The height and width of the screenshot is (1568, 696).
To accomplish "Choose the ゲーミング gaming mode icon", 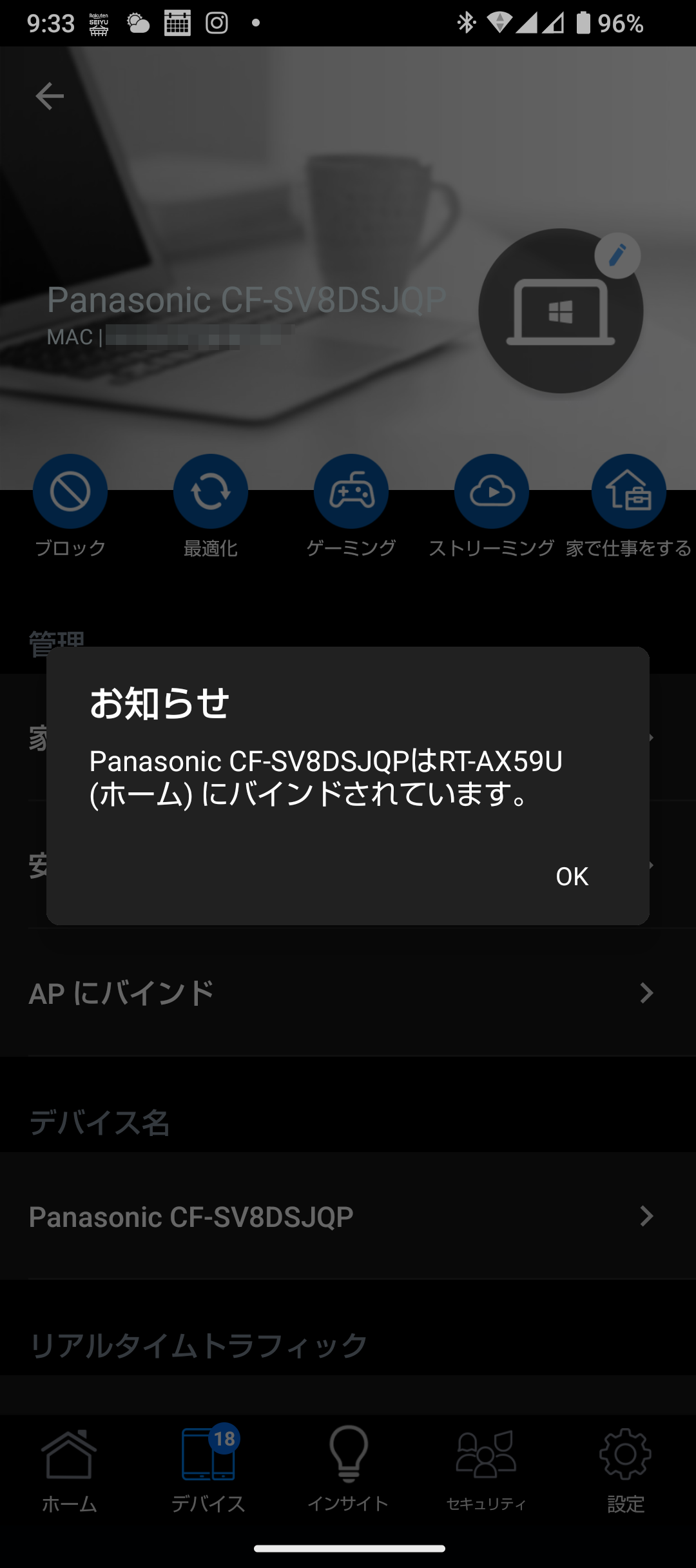I will point(351,491).
